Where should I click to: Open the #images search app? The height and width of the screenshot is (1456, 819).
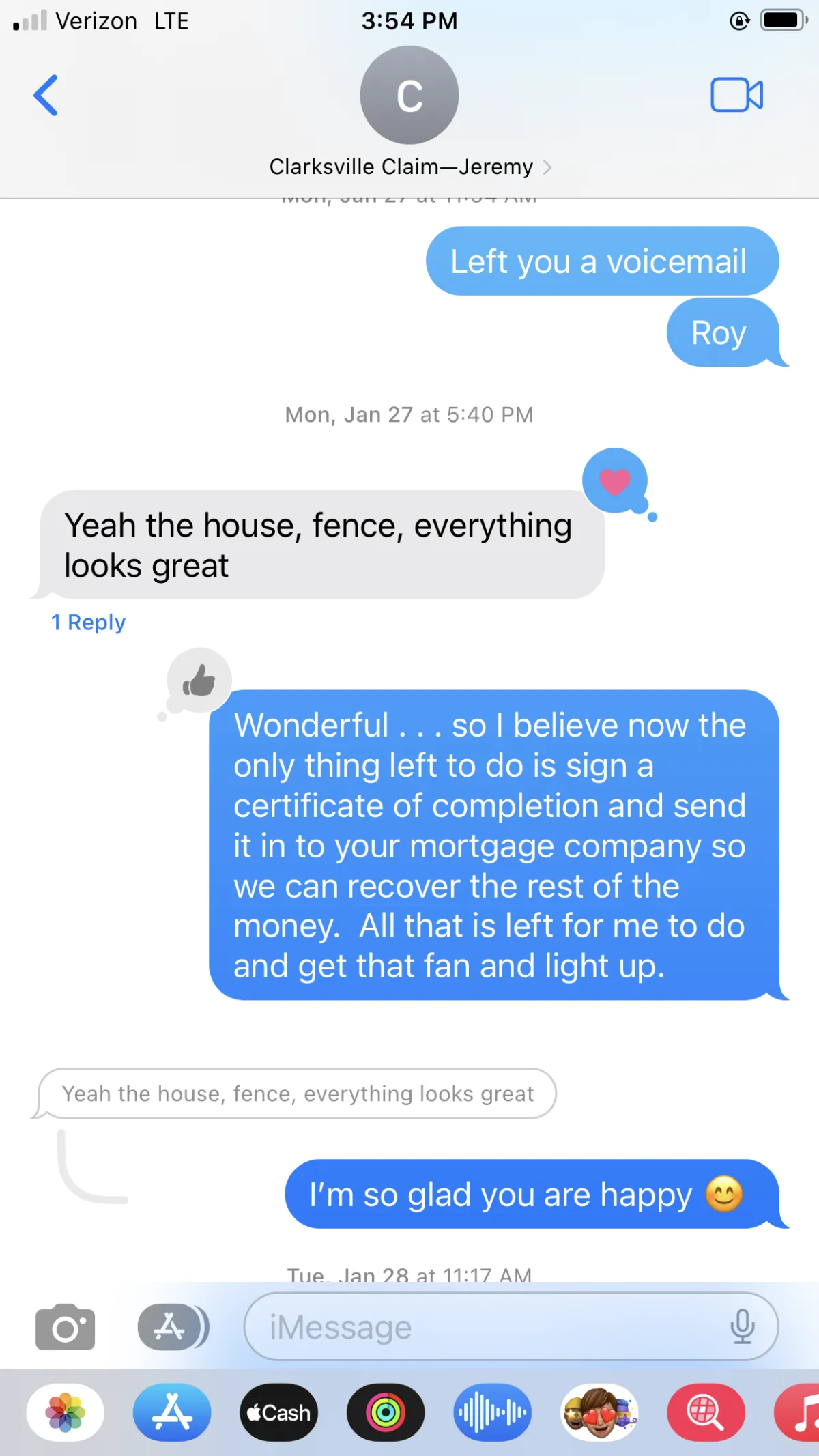pyautogui.click(x=706, y=1412)
